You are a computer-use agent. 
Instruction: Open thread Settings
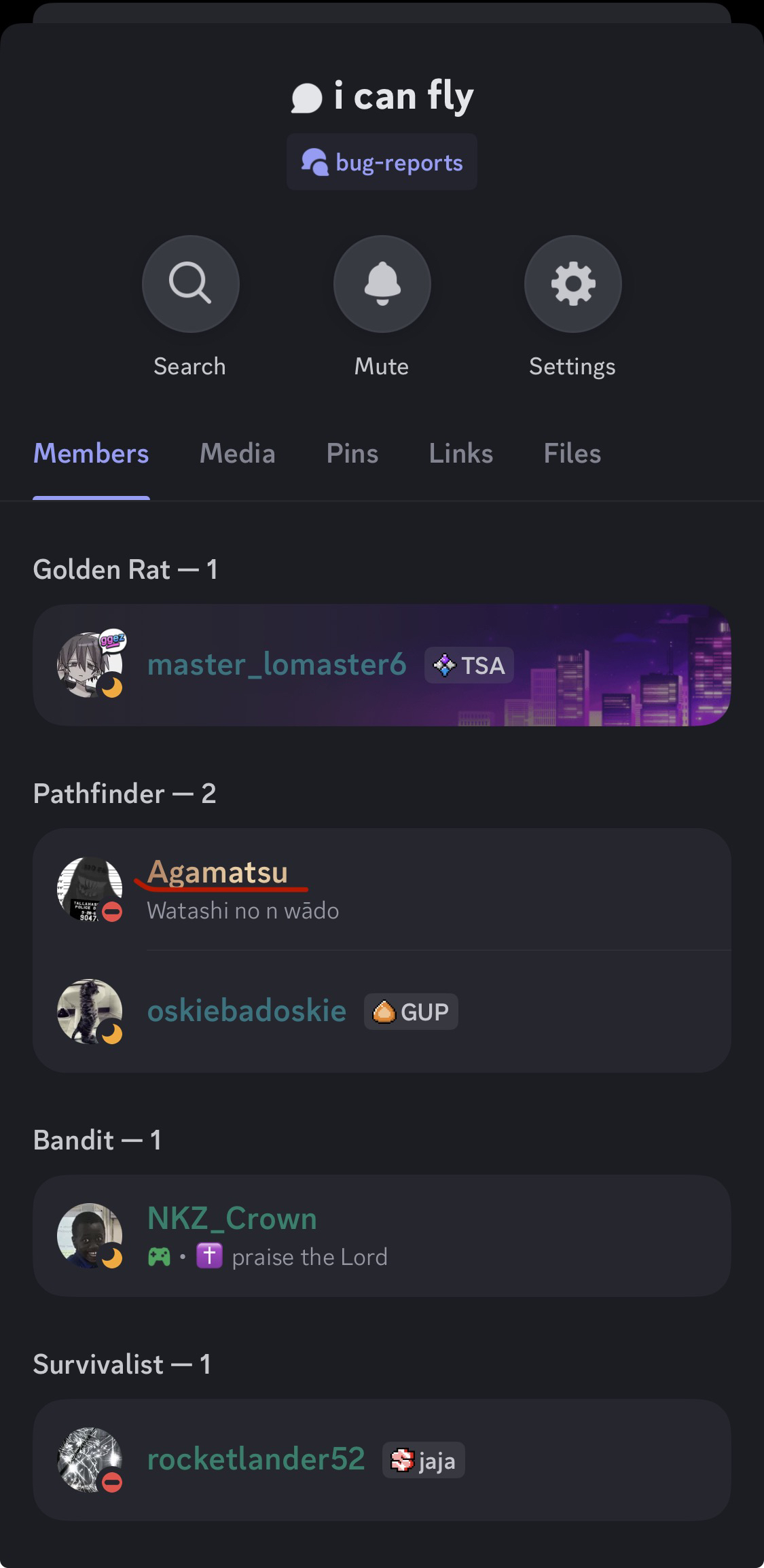[572, 284]
